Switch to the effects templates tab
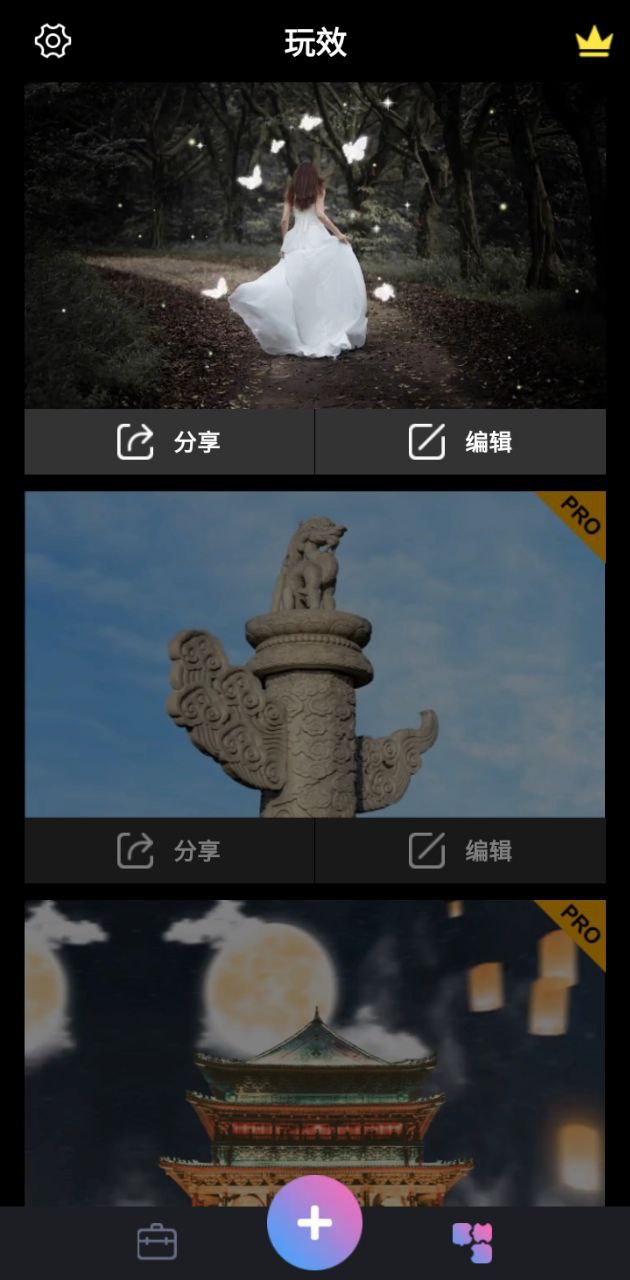This screenshot has width=630, height=1280. click(472, 1242)
